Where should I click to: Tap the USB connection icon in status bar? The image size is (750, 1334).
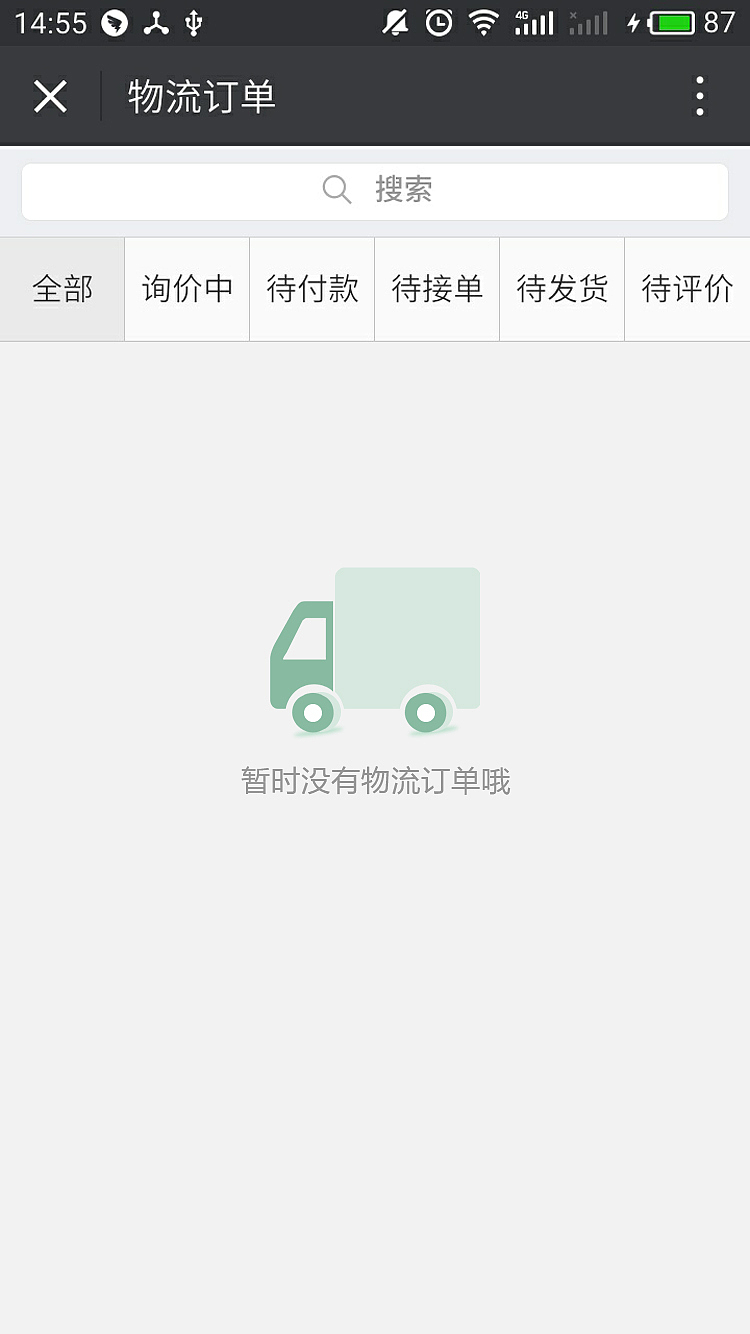tap(193, 21)
